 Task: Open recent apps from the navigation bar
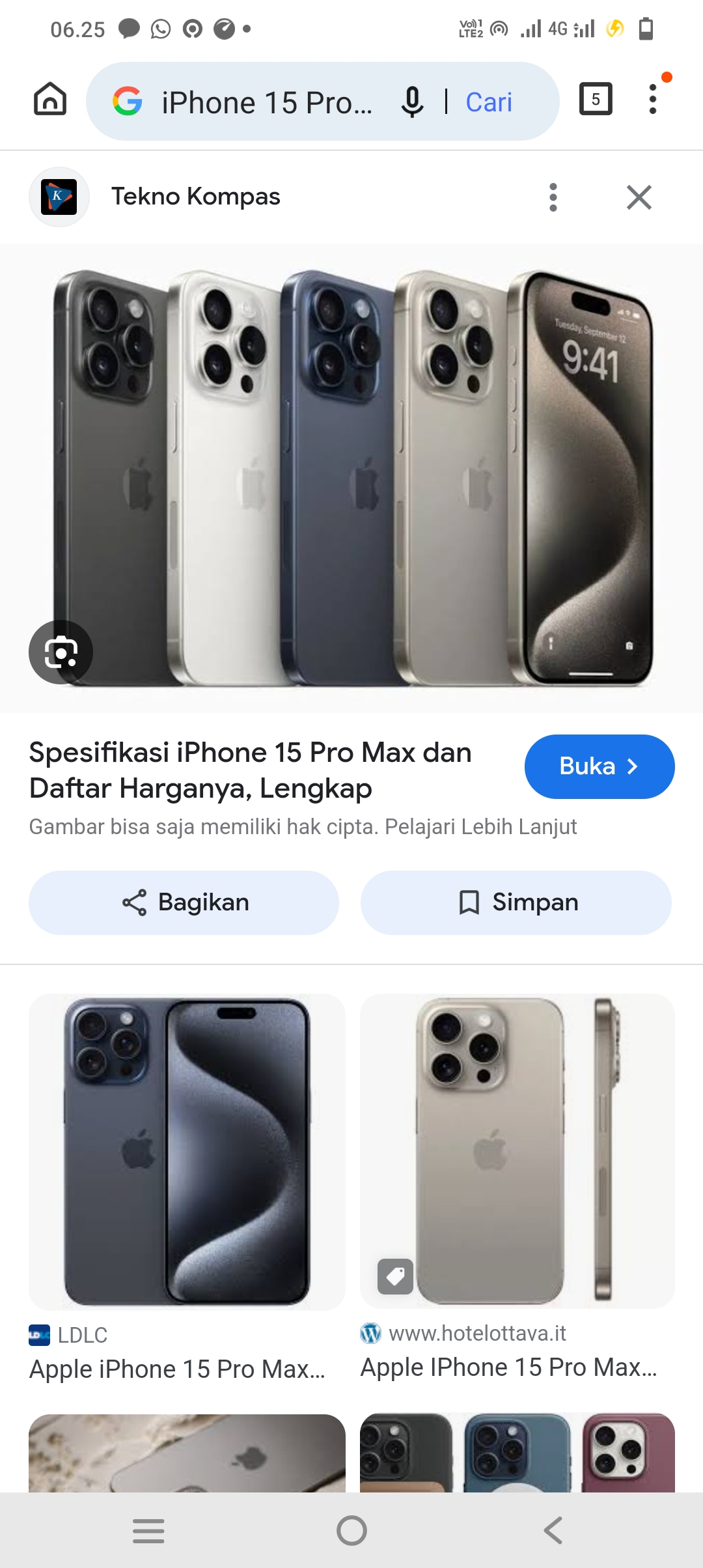(x=148, y=1530)
